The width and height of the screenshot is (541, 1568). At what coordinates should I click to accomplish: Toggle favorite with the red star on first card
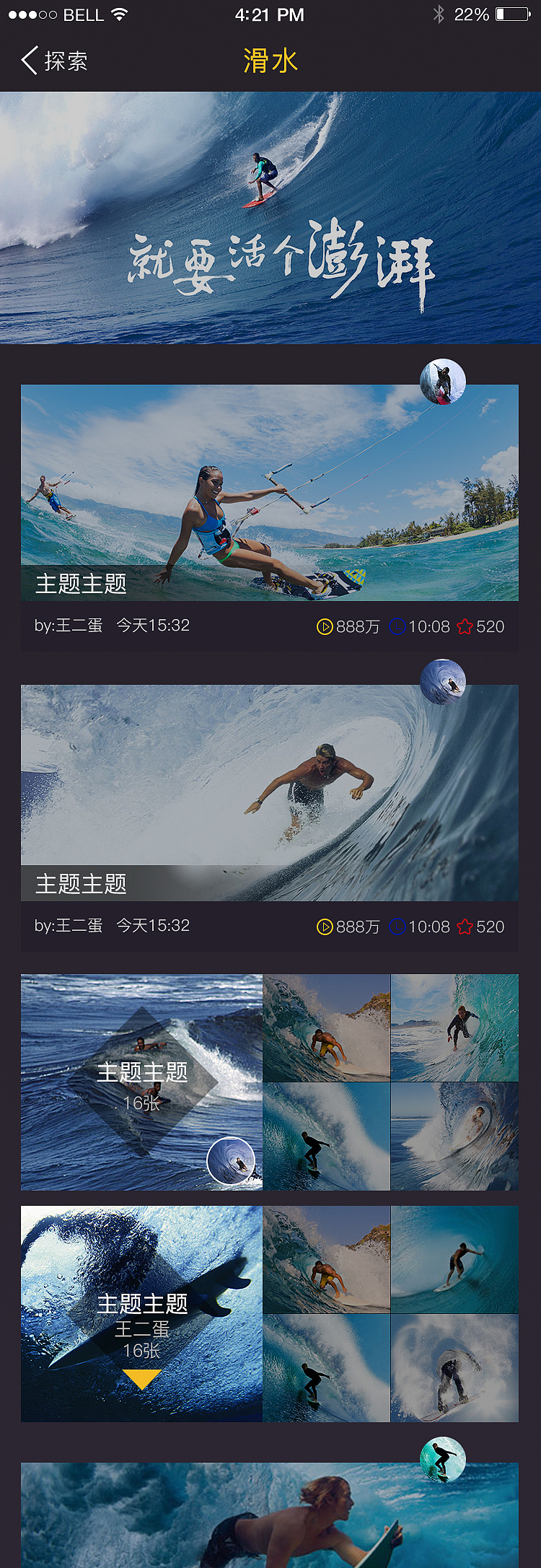click(x=465, y=626)
